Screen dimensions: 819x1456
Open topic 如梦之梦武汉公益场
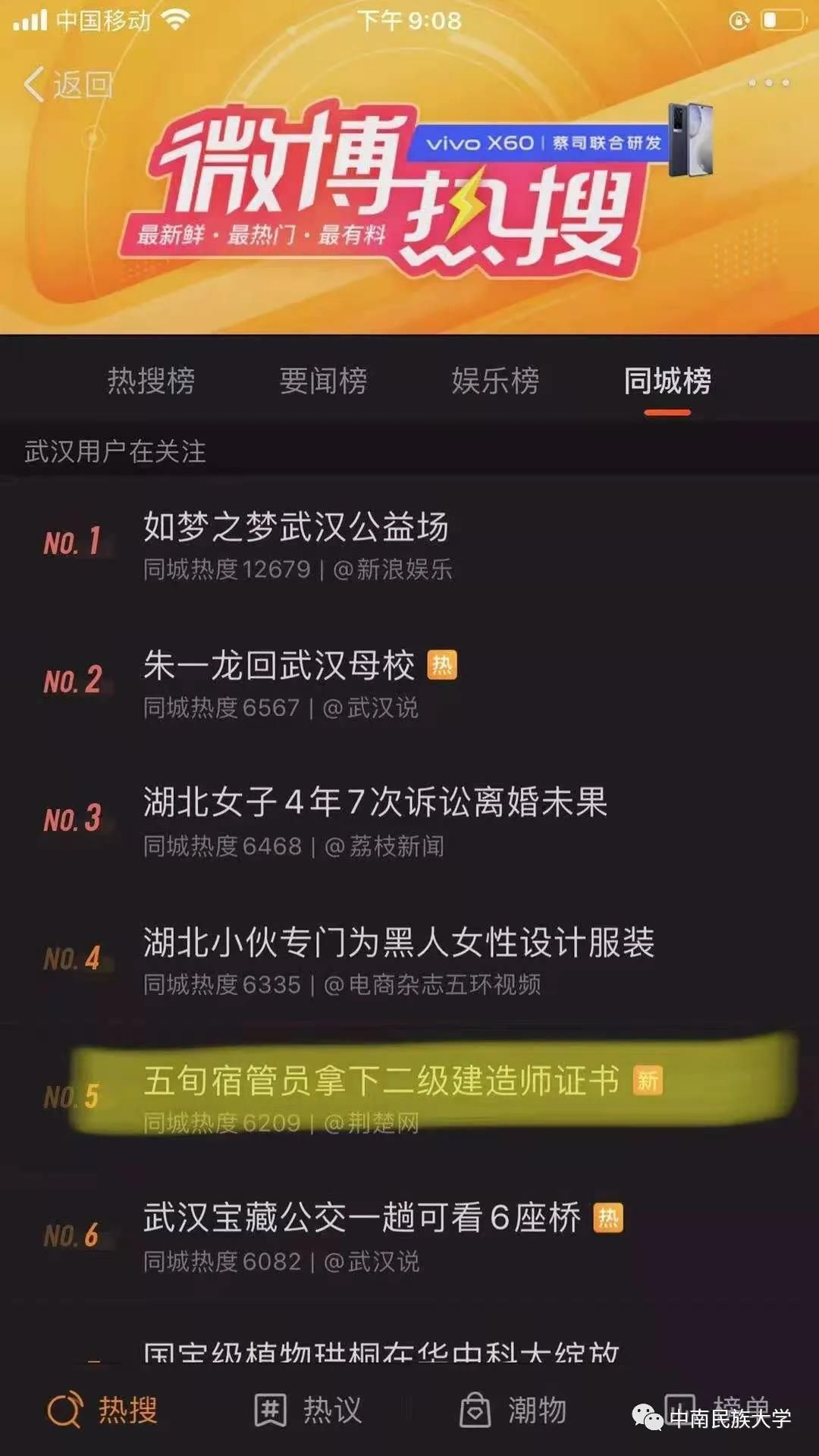click(x=296, y=527)
